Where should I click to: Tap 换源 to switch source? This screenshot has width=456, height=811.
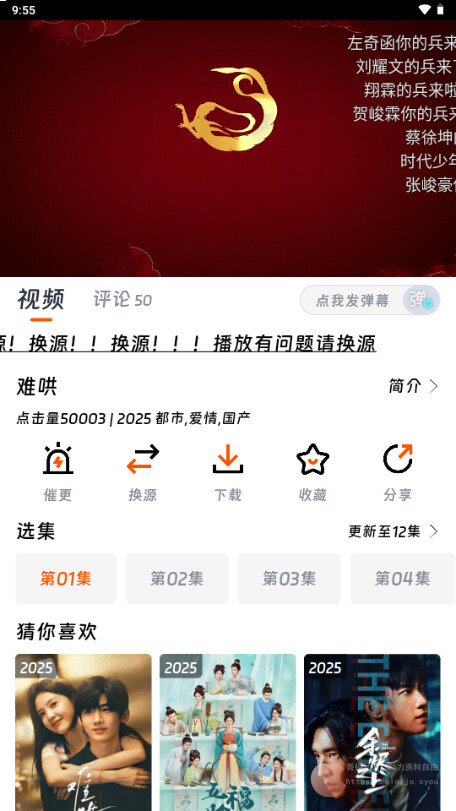click(x=143, y=472)
